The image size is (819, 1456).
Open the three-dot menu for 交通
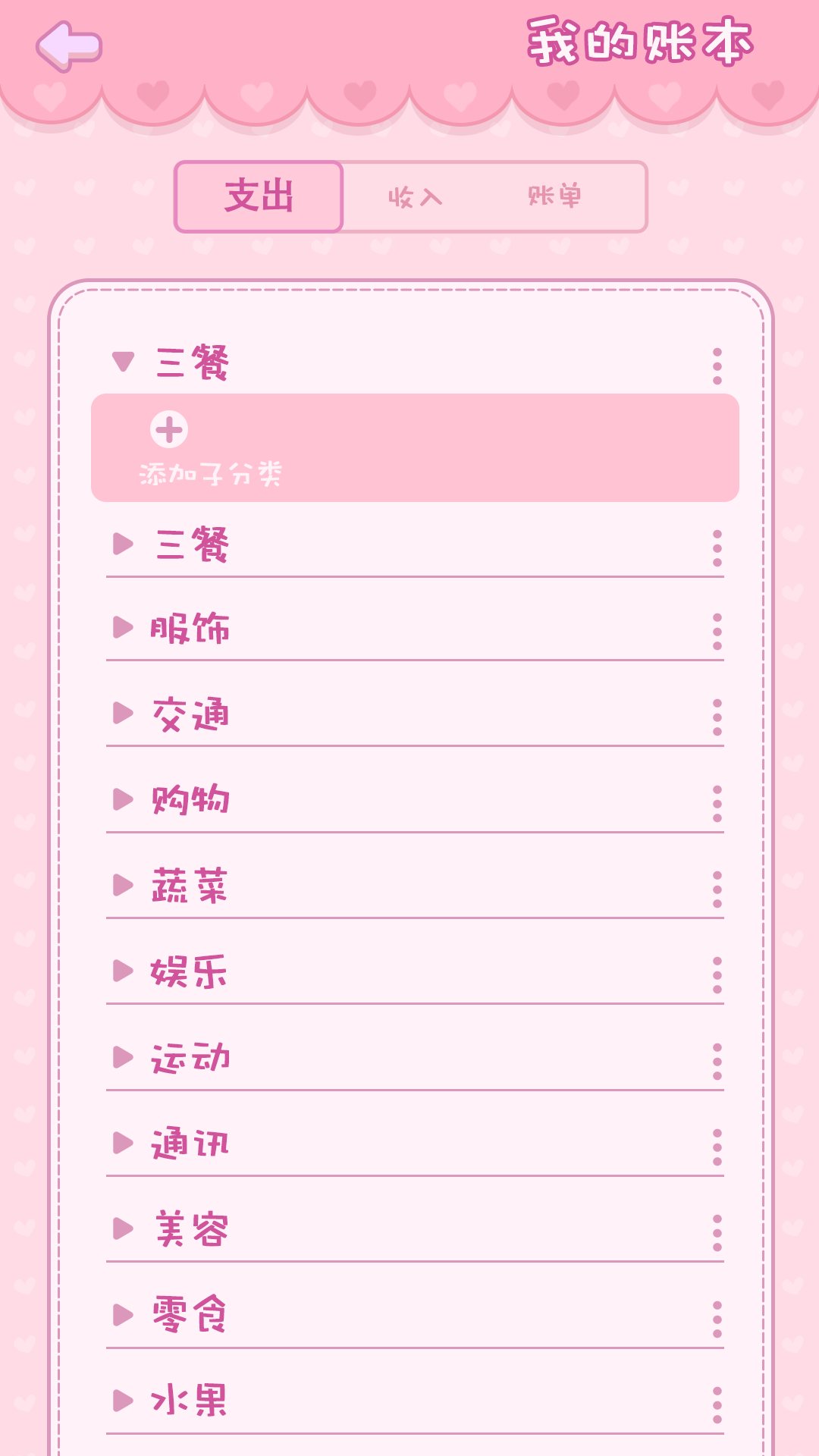[x=716, y=714]
